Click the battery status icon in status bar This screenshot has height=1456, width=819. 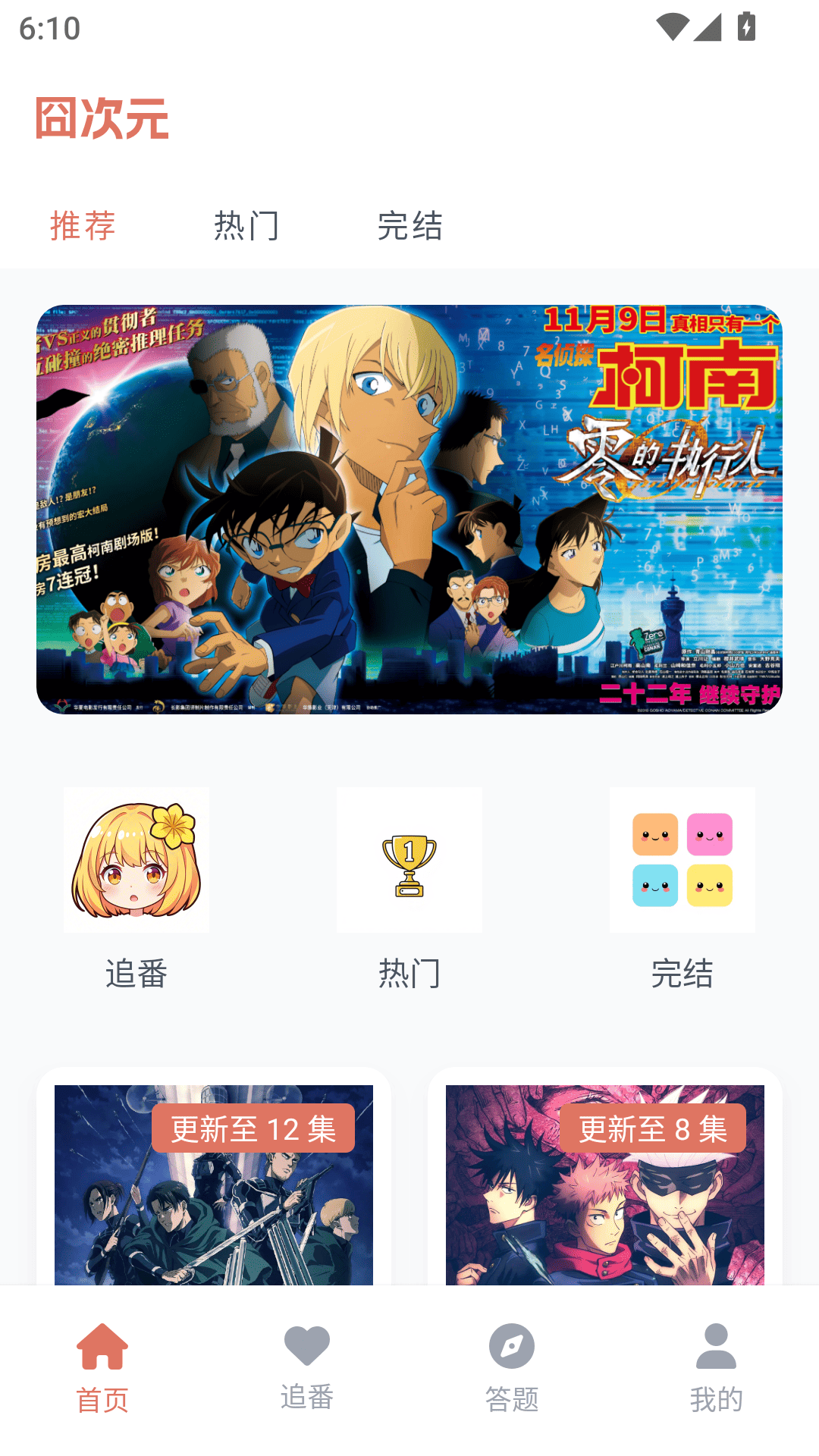(x=747, y=25)
